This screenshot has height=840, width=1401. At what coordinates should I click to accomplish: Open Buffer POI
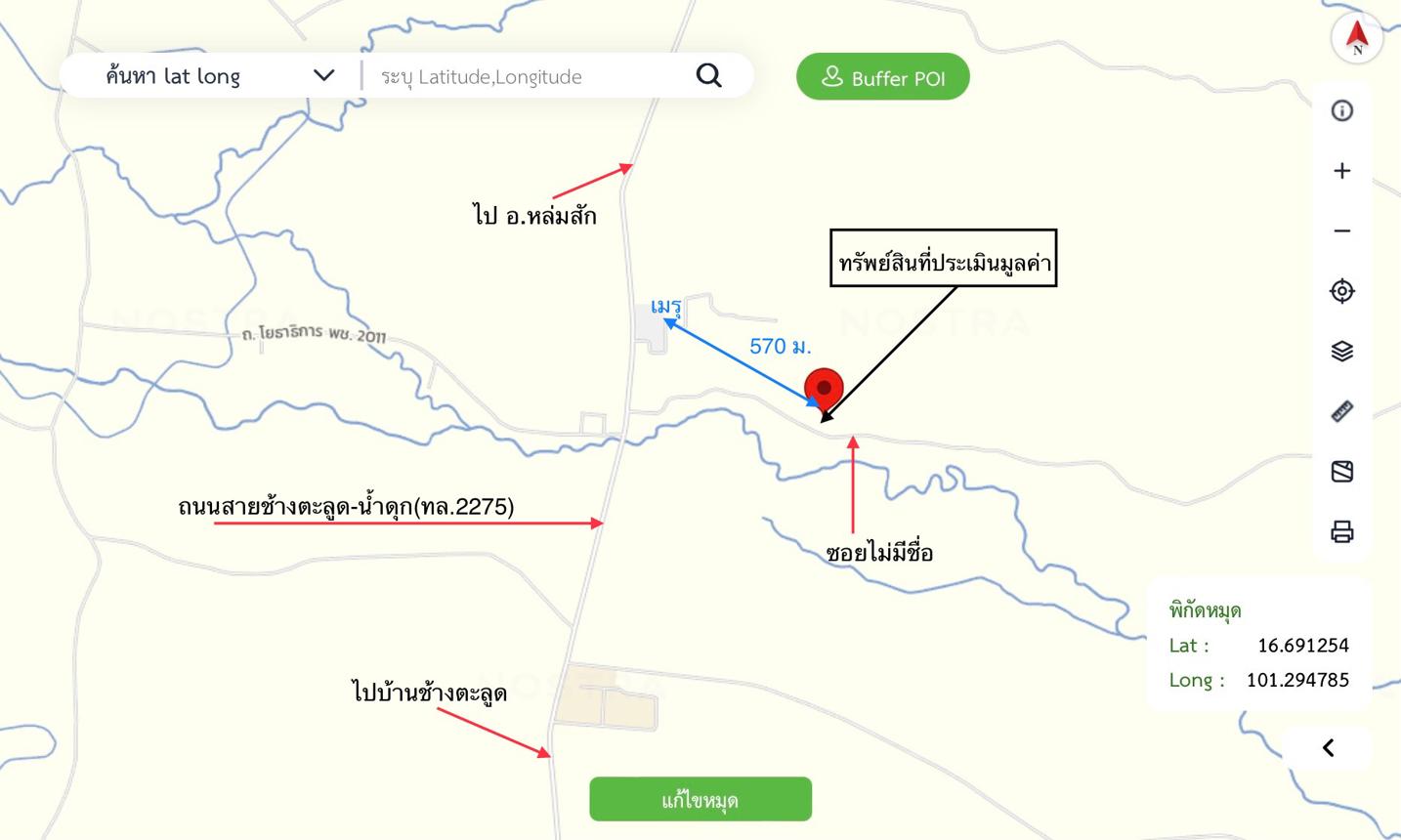(882, 77)
